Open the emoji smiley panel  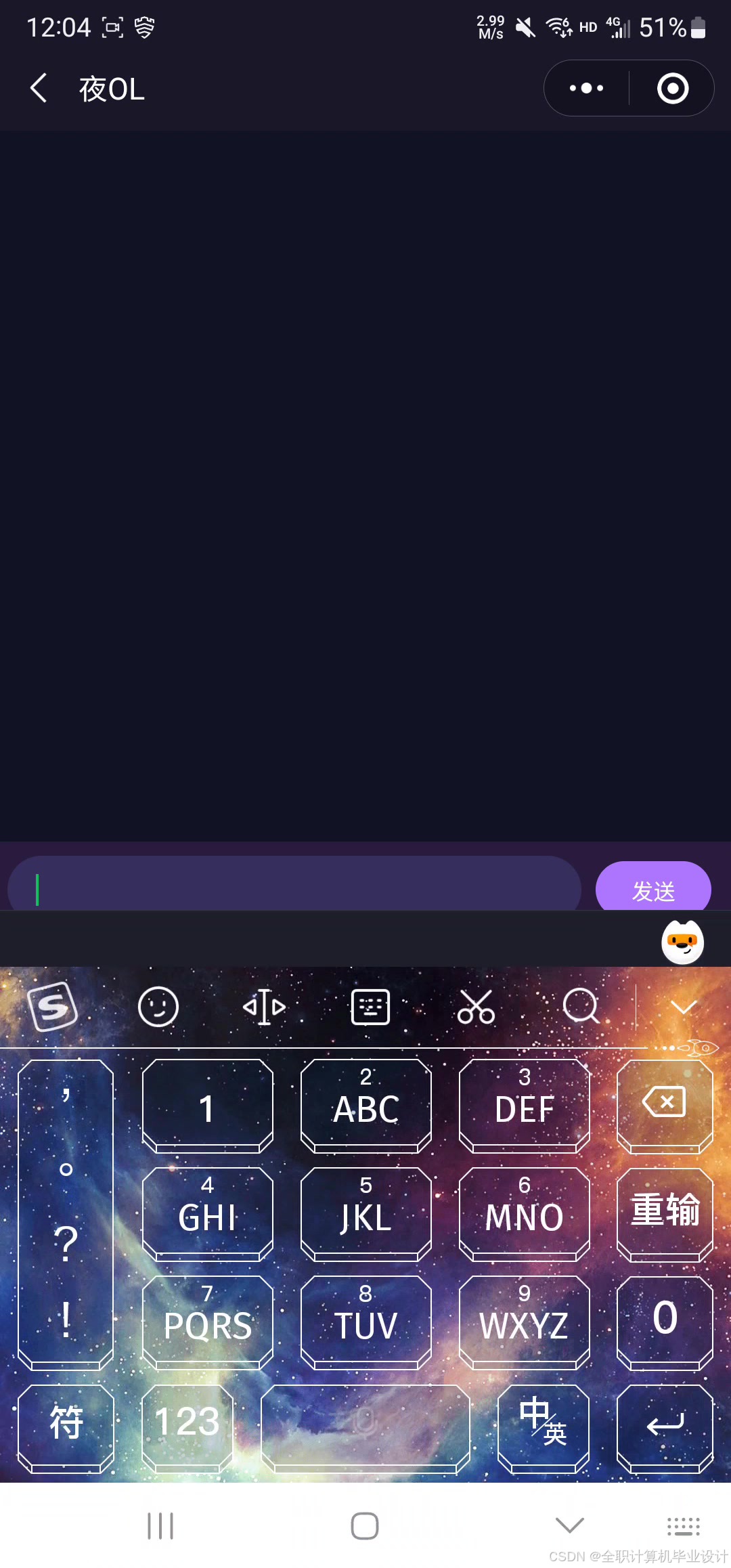158,1007
